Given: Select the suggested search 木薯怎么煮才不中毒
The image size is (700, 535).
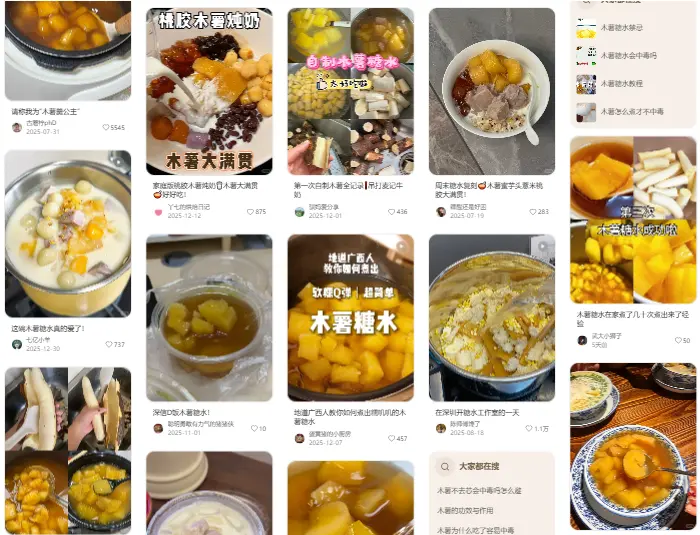Looking at the screenshot, I should click(x=632, y=112).
